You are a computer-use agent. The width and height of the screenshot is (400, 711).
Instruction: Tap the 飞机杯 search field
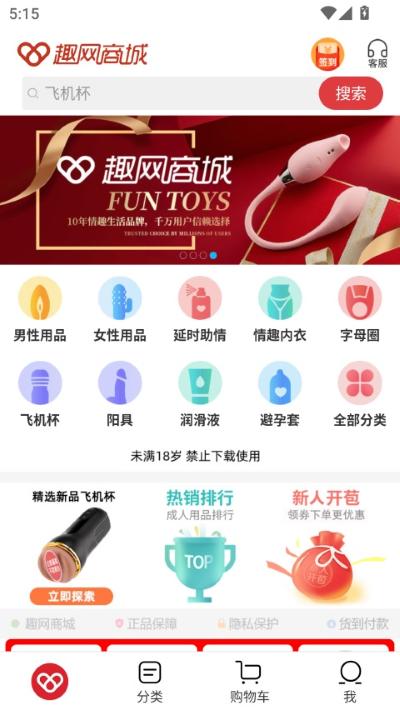point(171,93)
